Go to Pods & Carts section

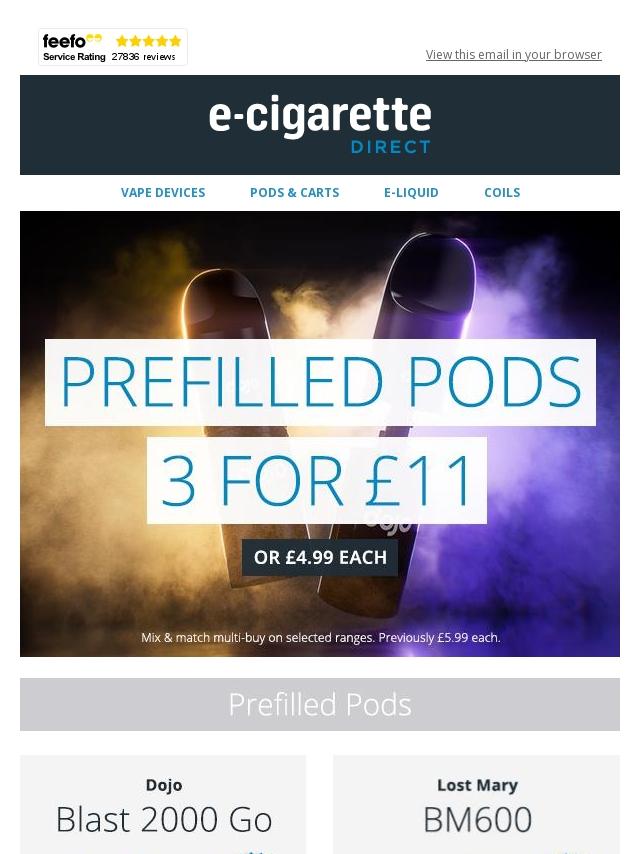(294, 192)
